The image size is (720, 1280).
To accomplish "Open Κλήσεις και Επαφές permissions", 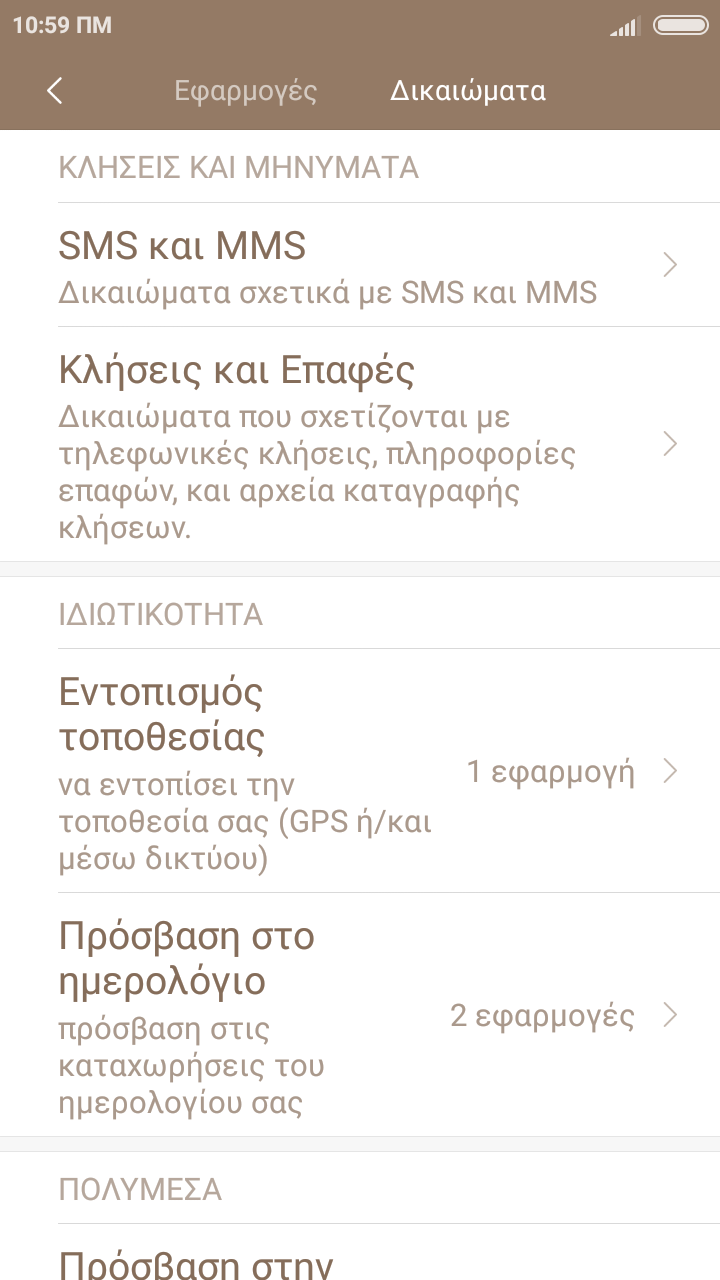I will point(360,444).
